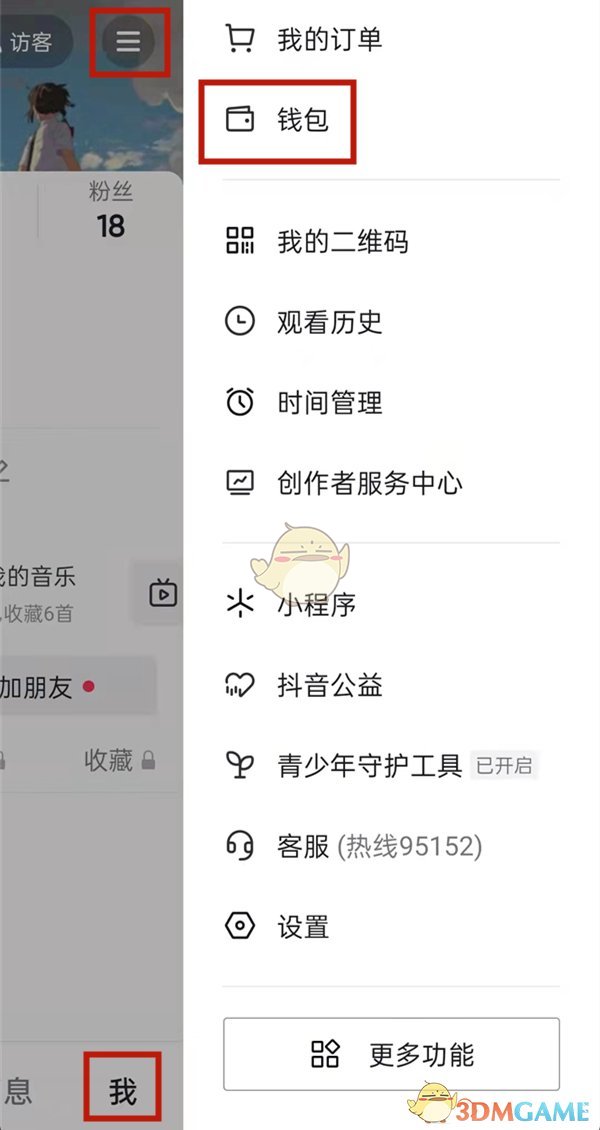
Task: Show 我的二维码 (my QR code)
Action: point(342,241)
